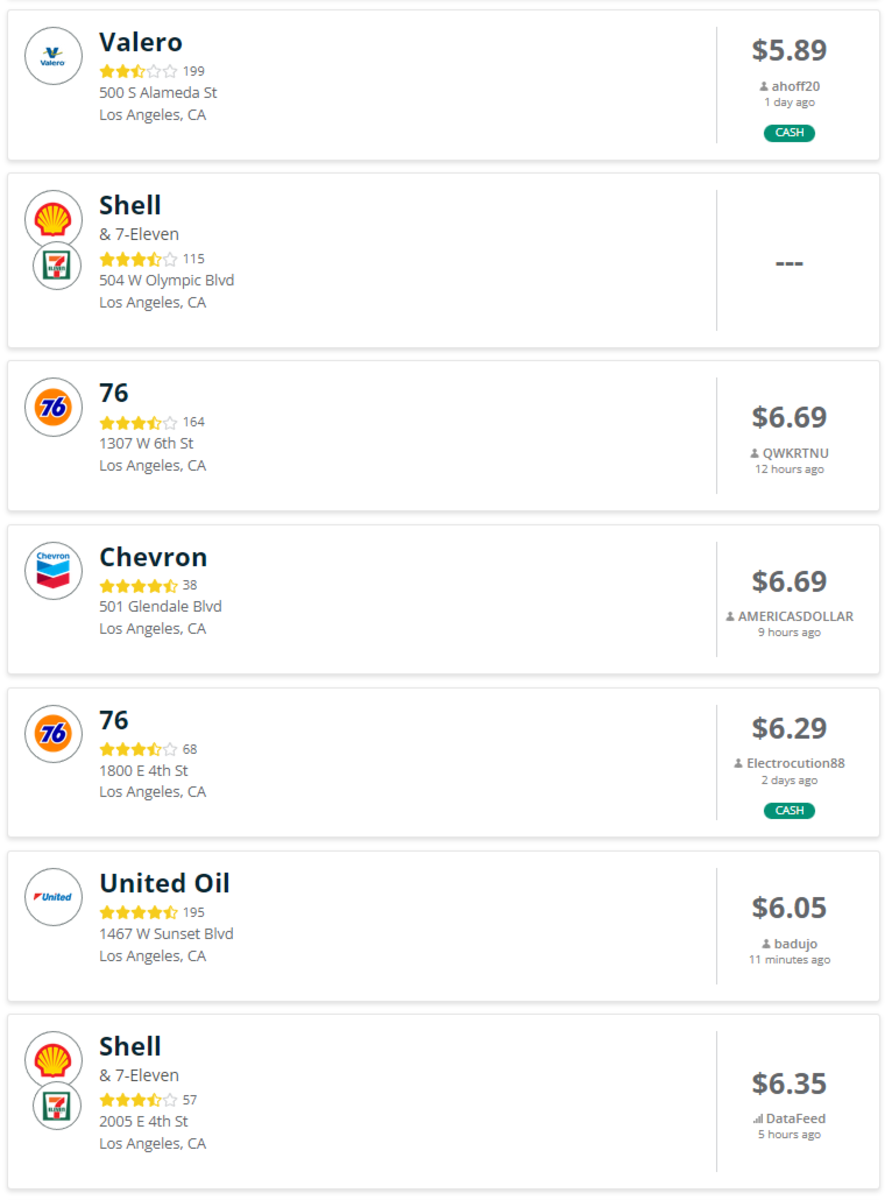Click the 7-Eleven icon under the Shell logo
The height and width of the screenshot is (1200, 892).
tap(55, 266)
